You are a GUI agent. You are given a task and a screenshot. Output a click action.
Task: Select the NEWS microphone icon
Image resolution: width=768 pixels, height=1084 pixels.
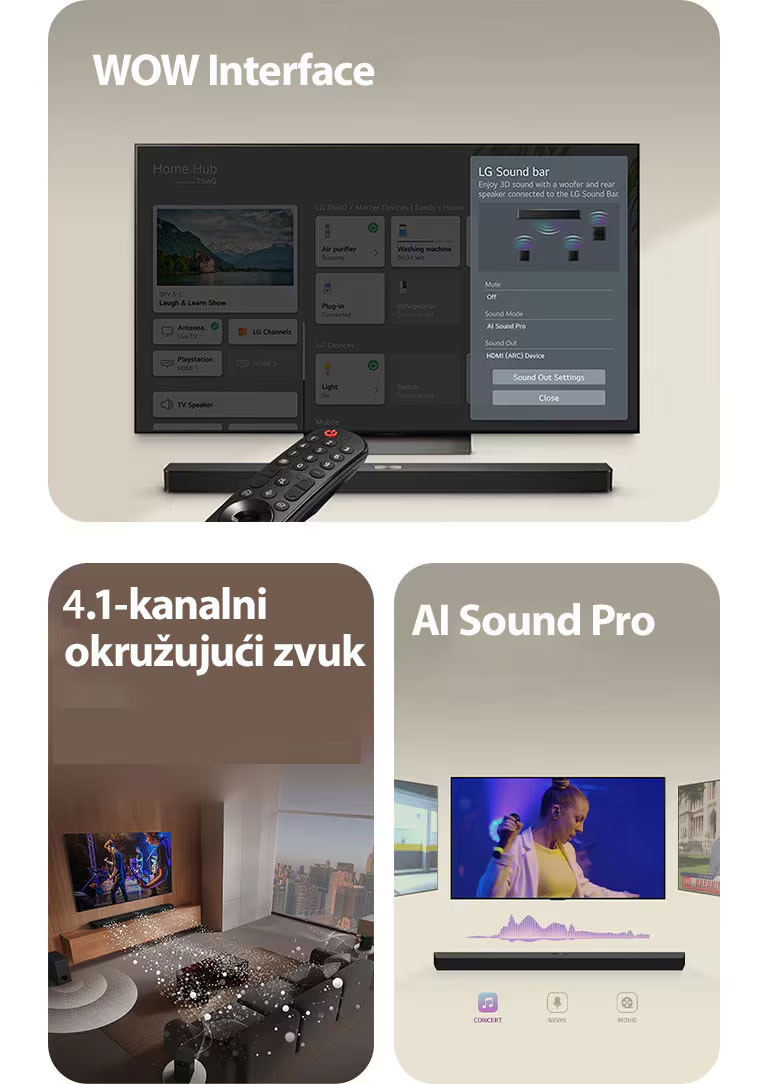(x=557, y=1002)
